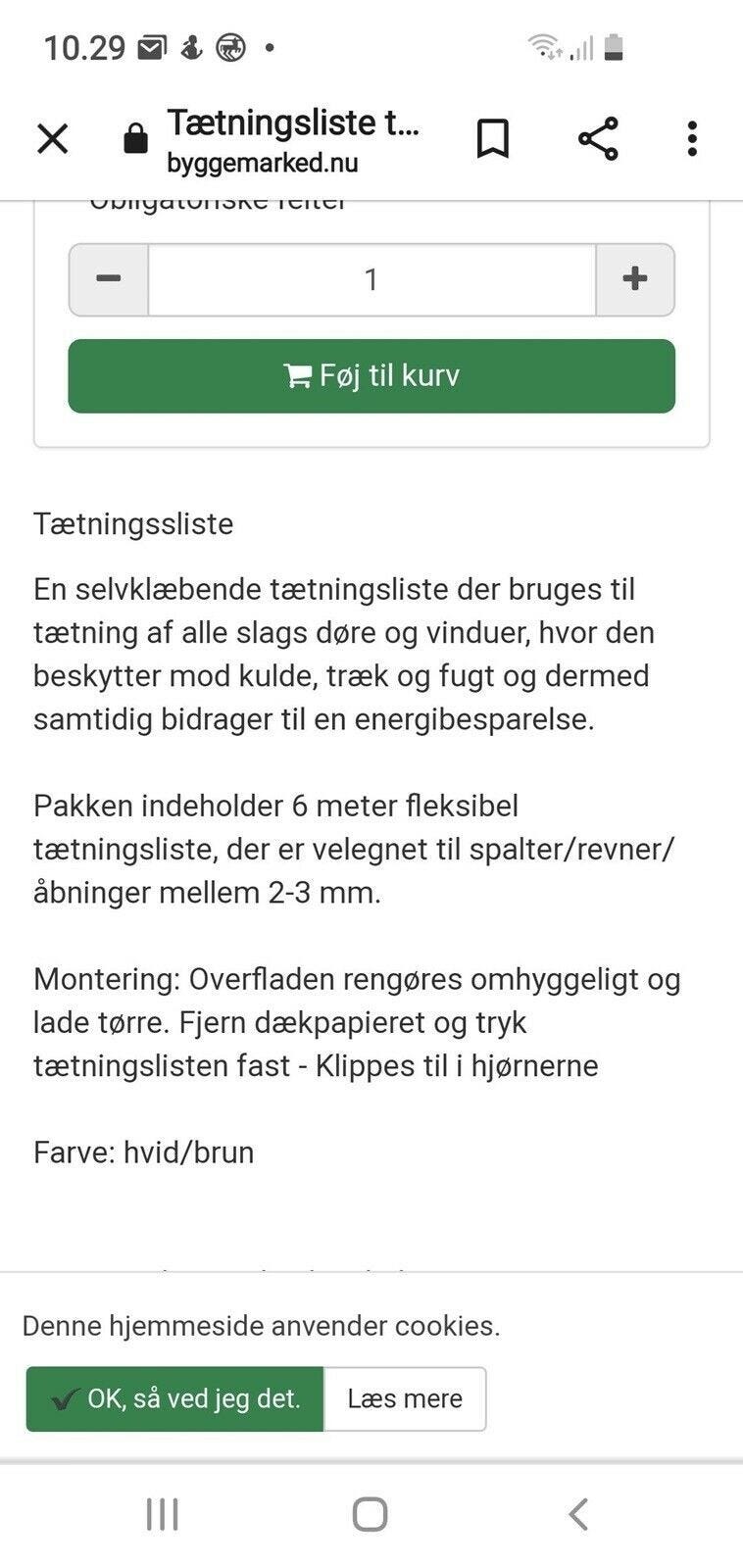Open the browser overflow menu with three dots

click(x=692, y=138)
